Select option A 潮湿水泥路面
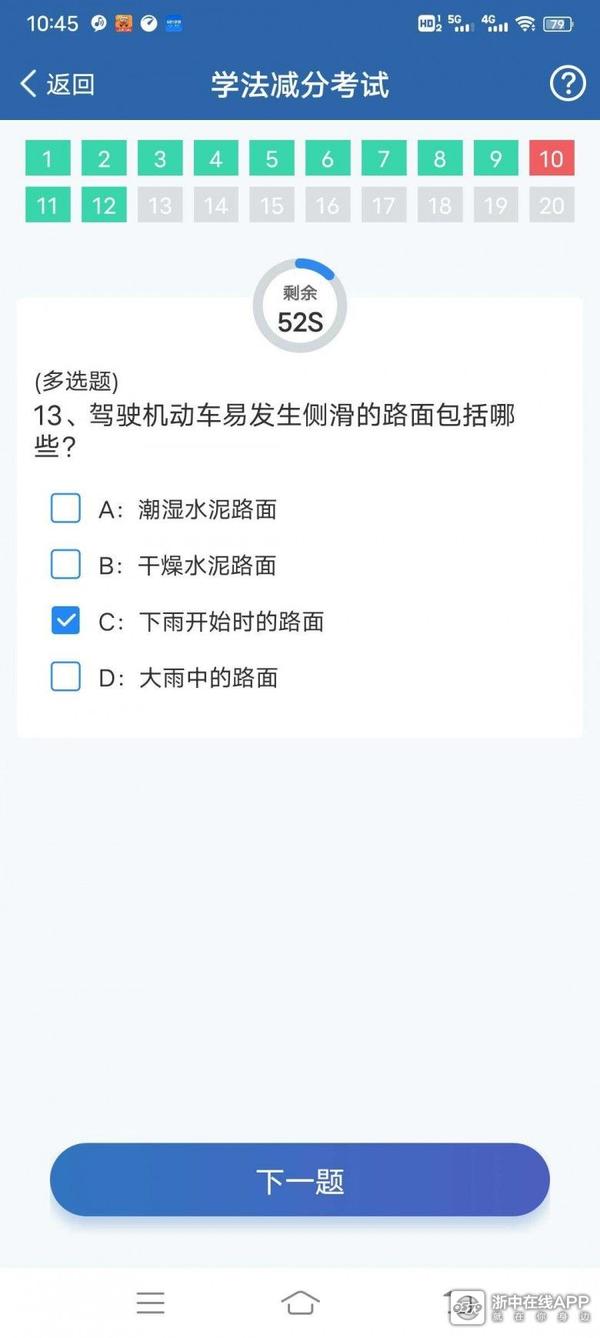 point(66,509)
